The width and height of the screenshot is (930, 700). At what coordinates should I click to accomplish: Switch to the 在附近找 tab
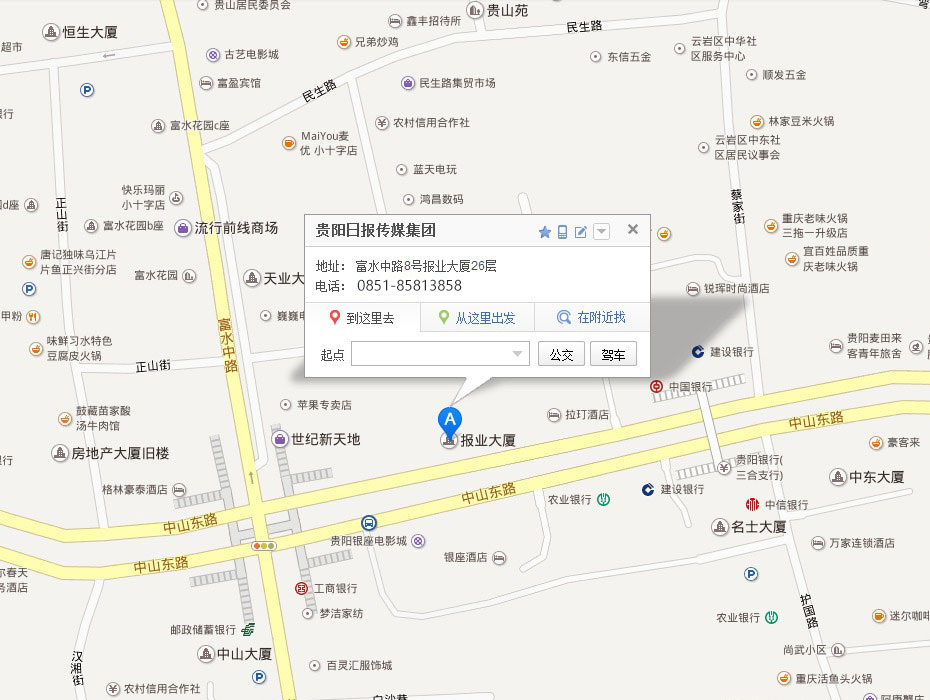point(592,318)
